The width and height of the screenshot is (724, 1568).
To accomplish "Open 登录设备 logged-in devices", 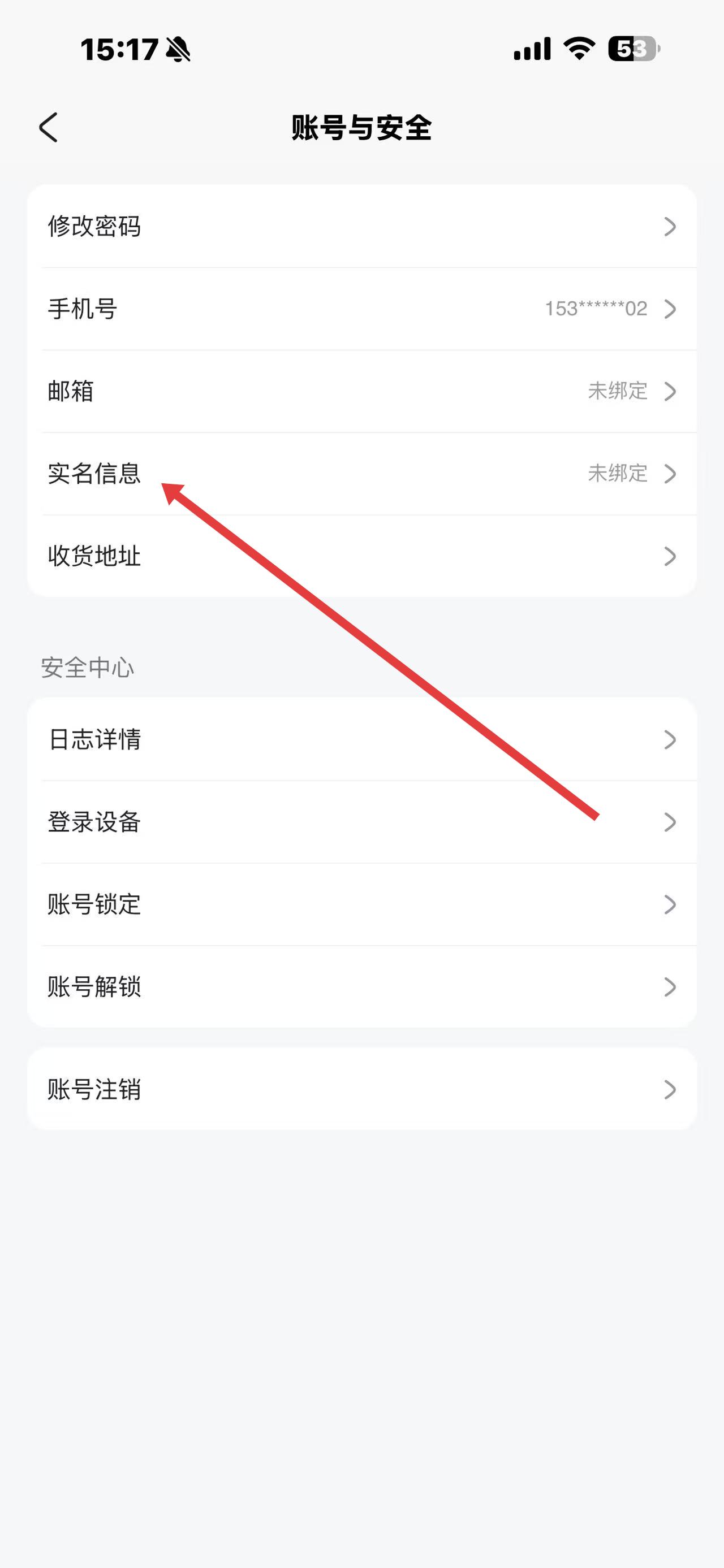I will coord(361,822).
